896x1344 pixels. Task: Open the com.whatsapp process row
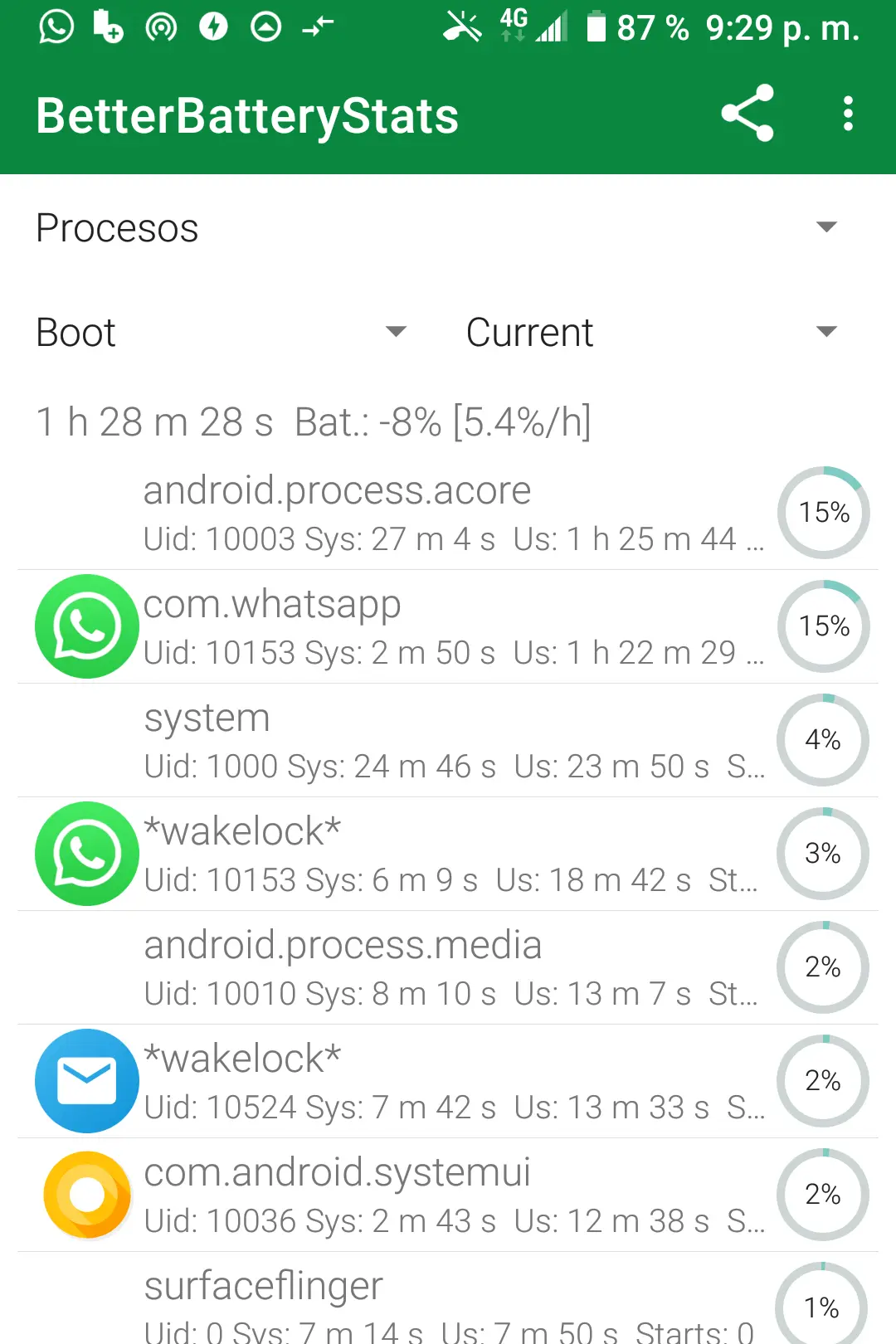pyautogui.click(x=448, y=626)
